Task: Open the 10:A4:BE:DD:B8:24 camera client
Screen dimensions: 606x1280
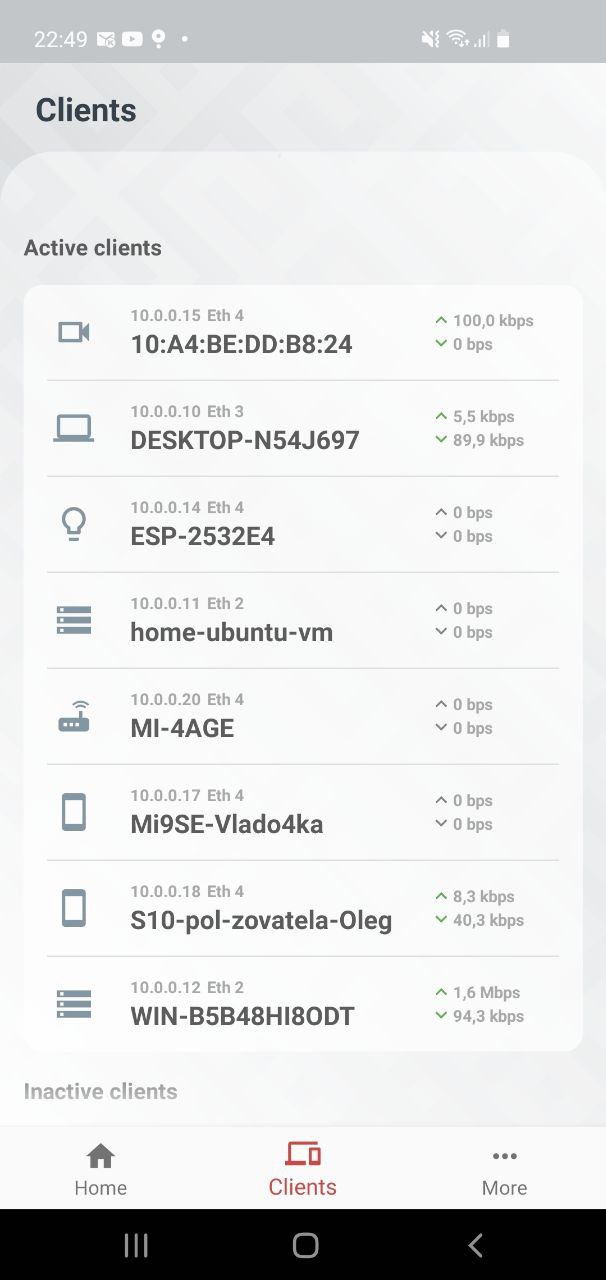Action: click(303, 333)
